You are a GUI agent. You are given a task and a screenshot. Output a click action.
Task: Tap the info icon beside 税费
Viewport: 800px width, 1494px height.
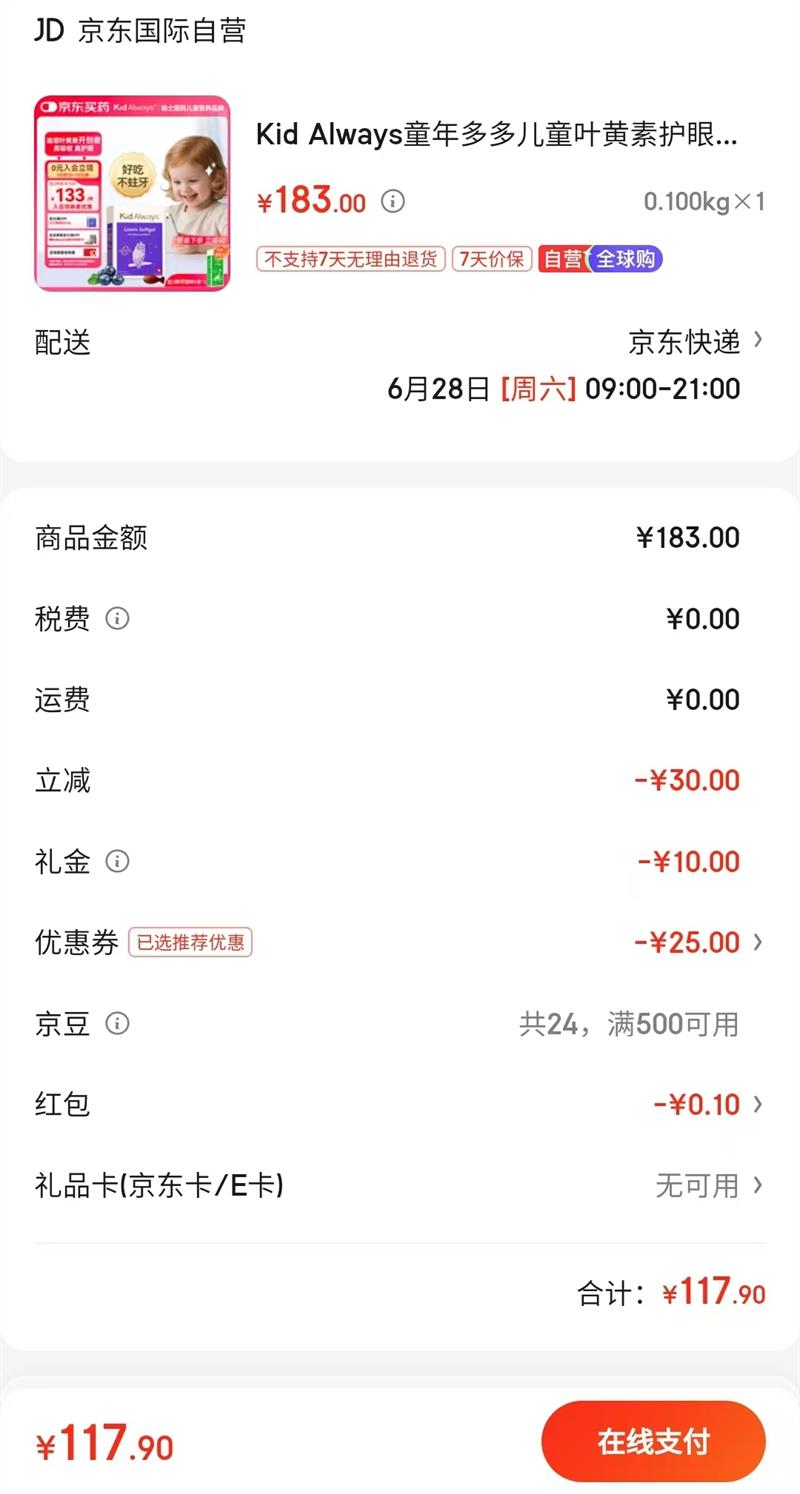point(117,619)
